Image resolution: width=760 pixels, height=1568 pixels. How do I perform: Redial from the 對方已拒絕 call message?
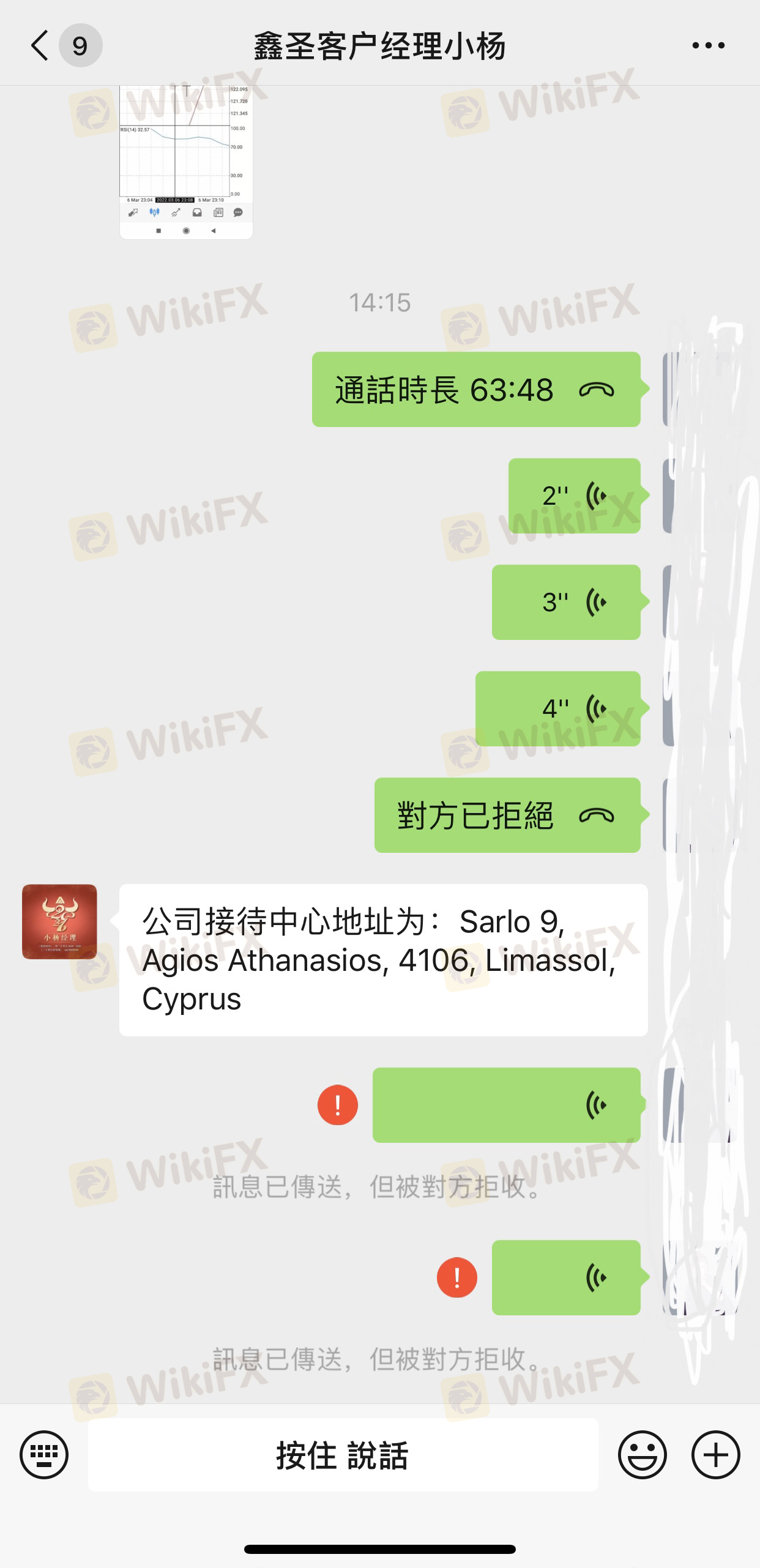pyautogui.click(x=507, y=815)
